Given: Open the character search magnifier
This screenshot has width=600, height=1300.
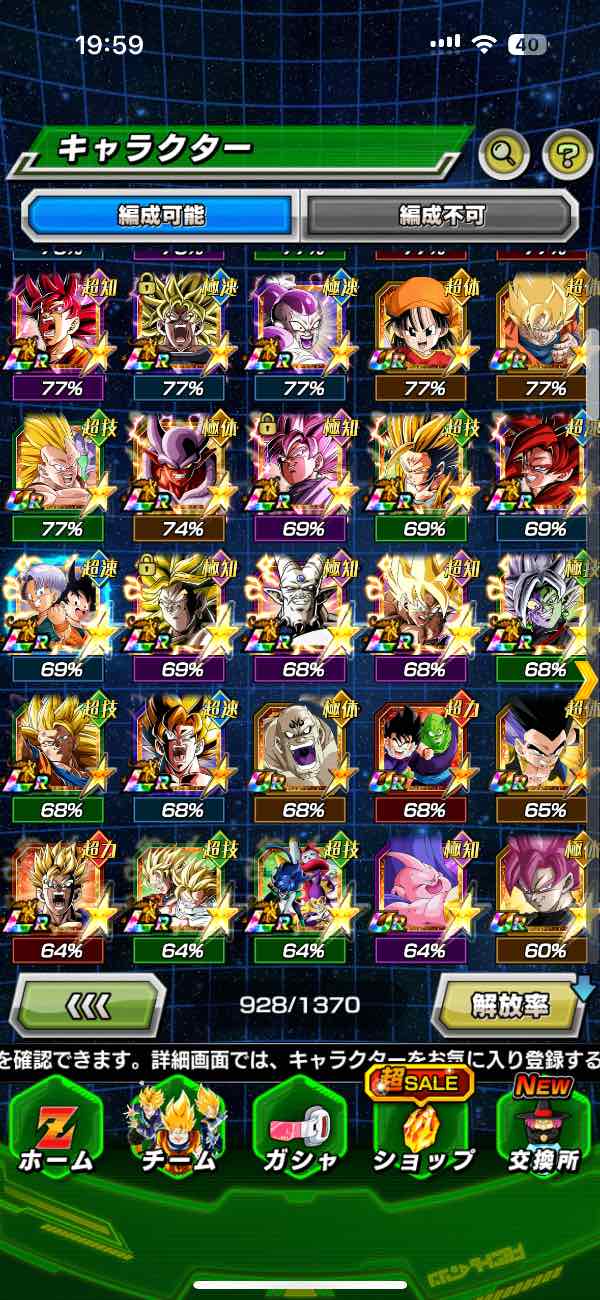Looking at the screenshot, I should 504,153.
